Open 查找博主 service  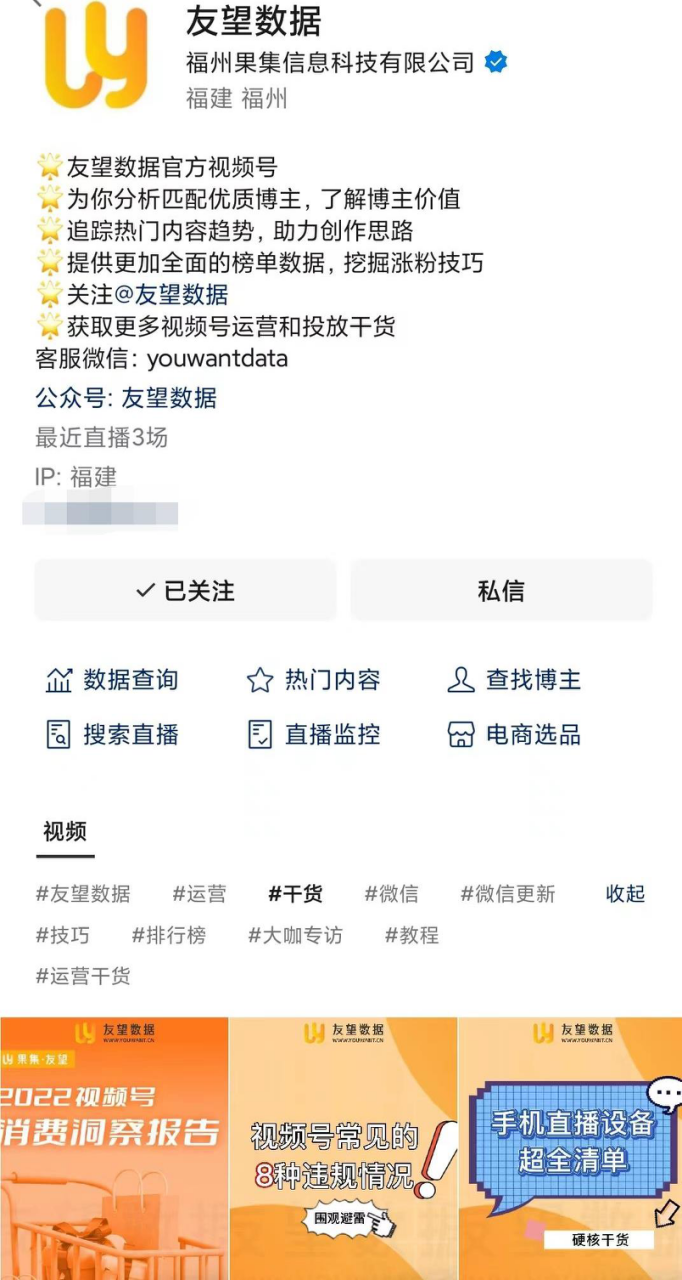(514, 680)
